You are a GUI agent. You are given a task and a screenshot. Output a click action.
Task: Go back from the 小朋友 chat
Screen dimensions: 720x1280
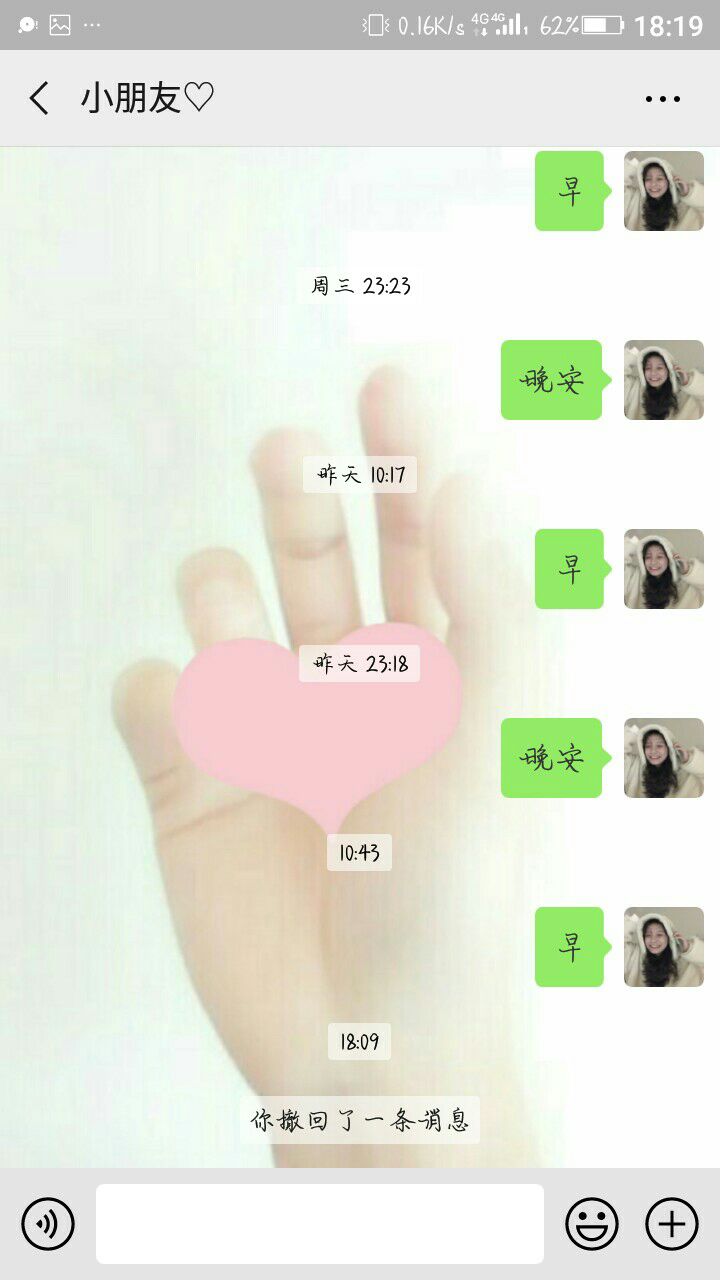tap(39, 99)
